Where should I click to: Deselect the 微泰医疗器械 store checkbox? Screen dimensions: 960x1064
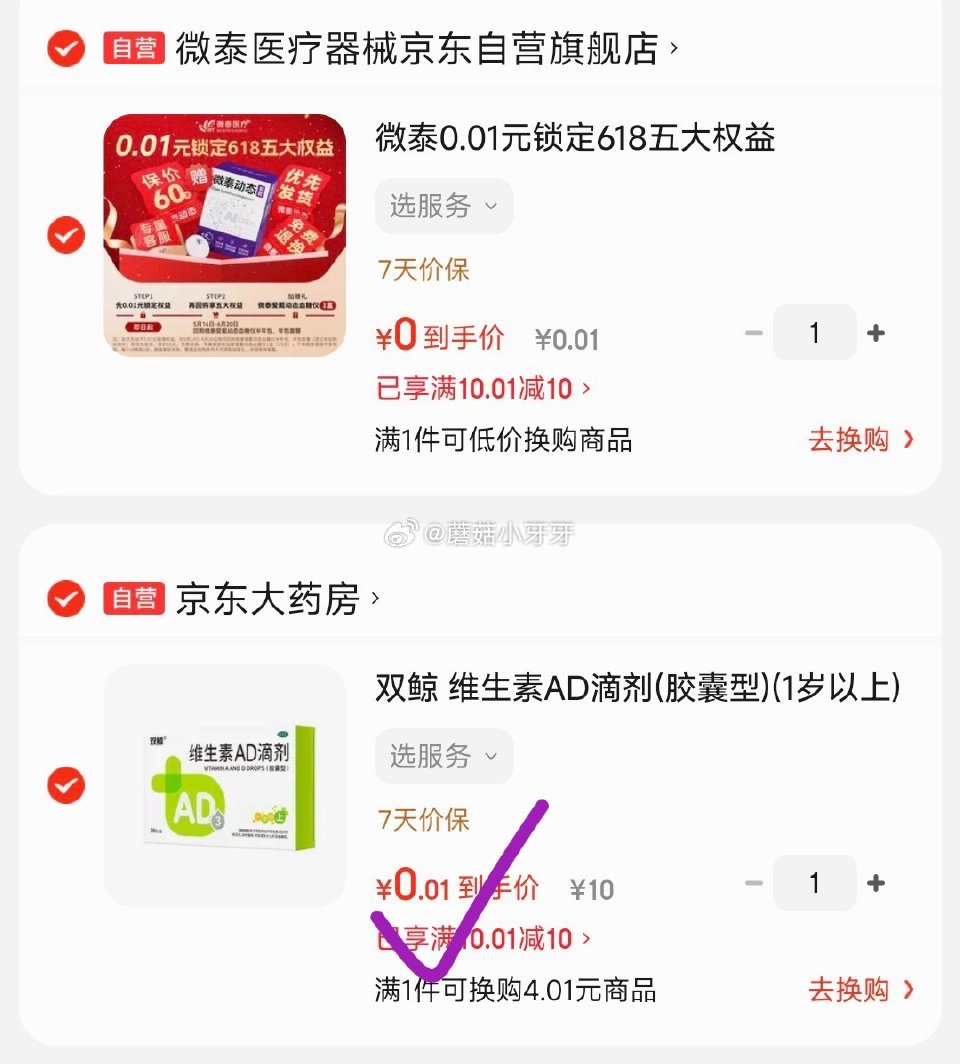point(64,47)
